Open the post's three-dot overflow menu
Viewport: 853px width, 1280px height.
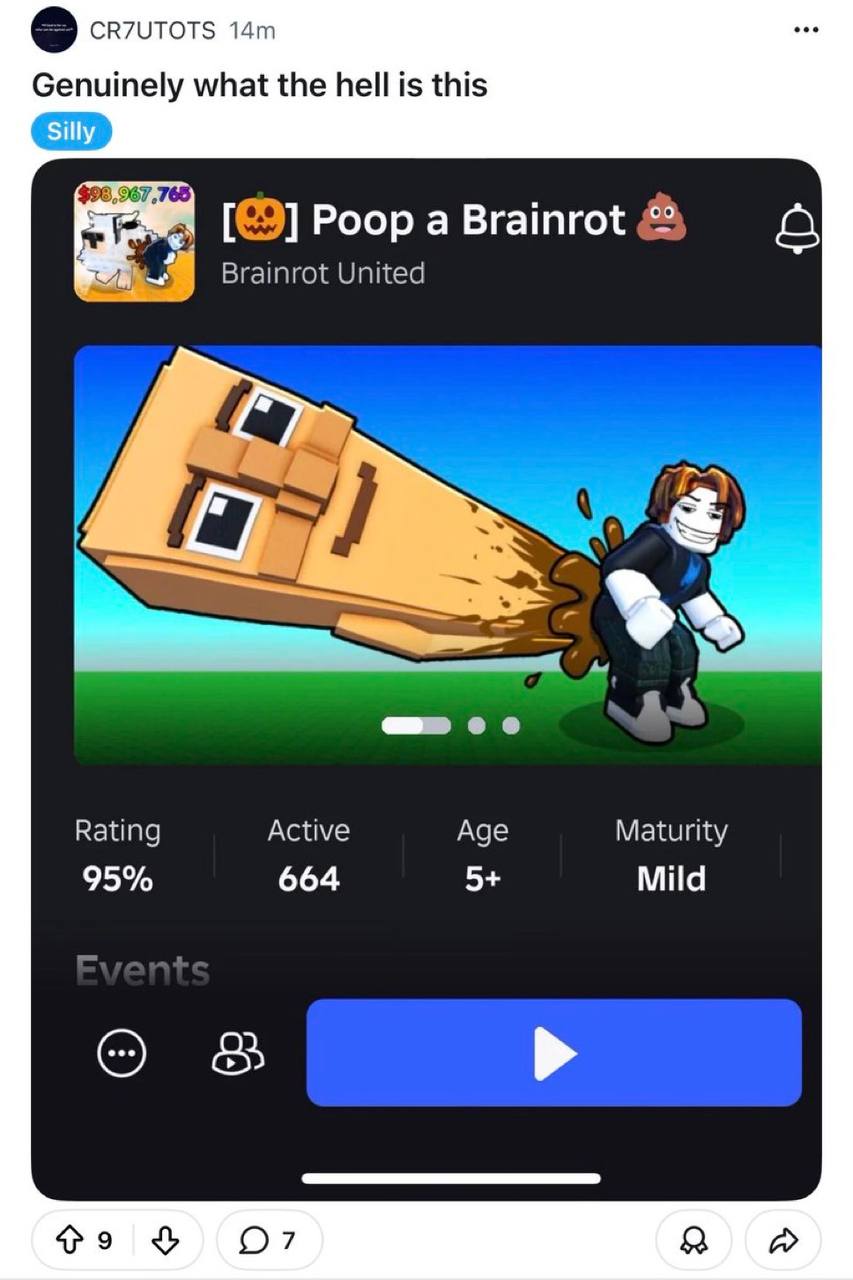pos(805,30)
